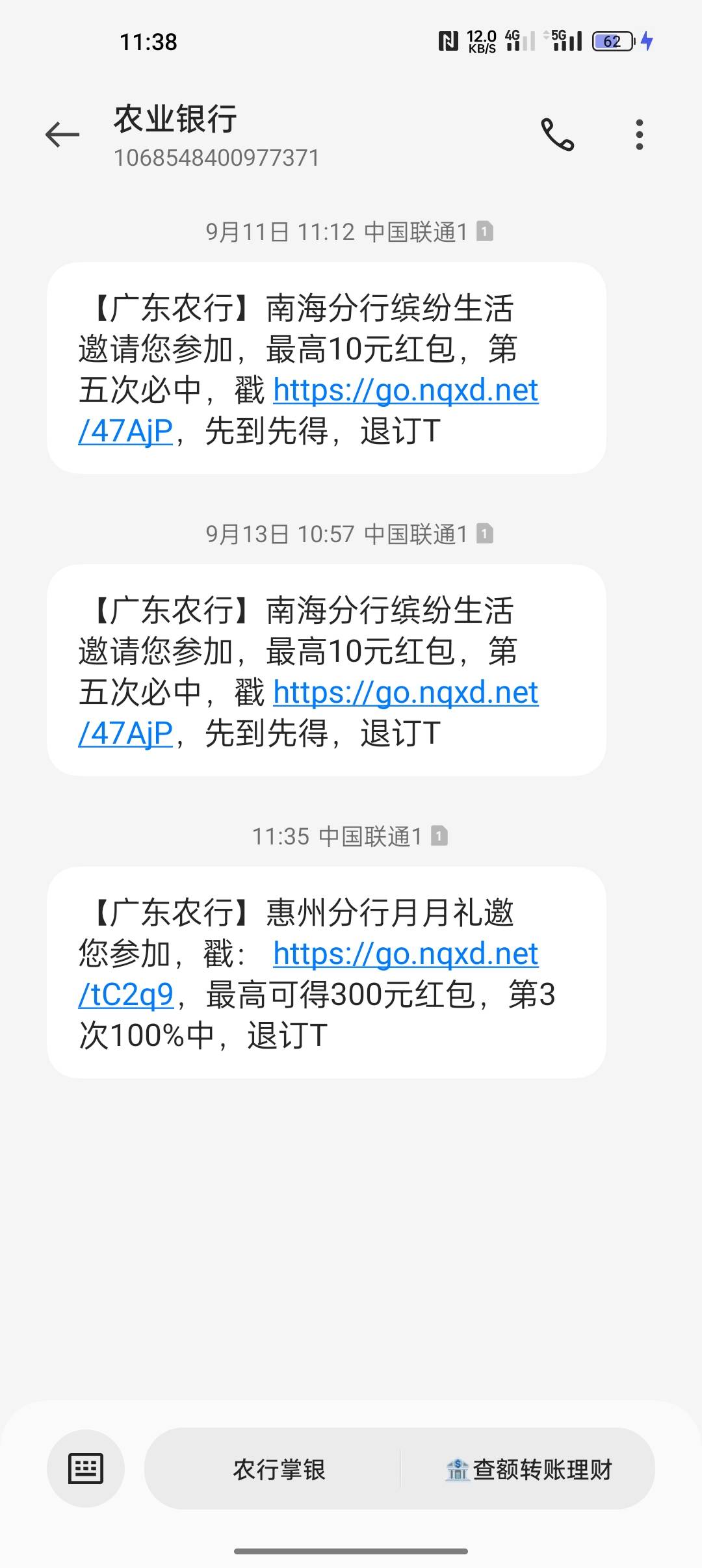
Task: Switch to keyboard input mode
Action: pos(86,1469)
